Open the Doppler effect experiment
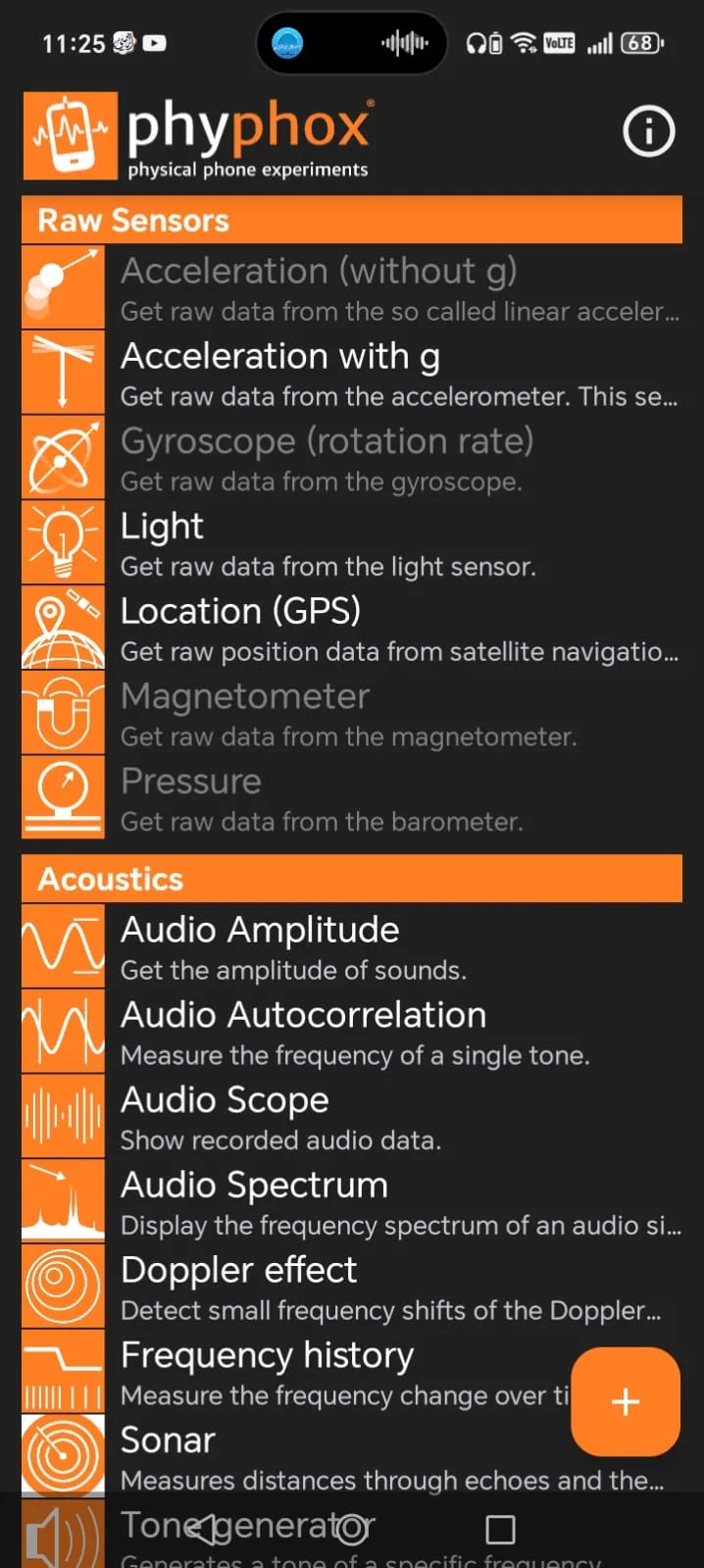This screenshot has width=704, height=1568. click(352, 1288)
